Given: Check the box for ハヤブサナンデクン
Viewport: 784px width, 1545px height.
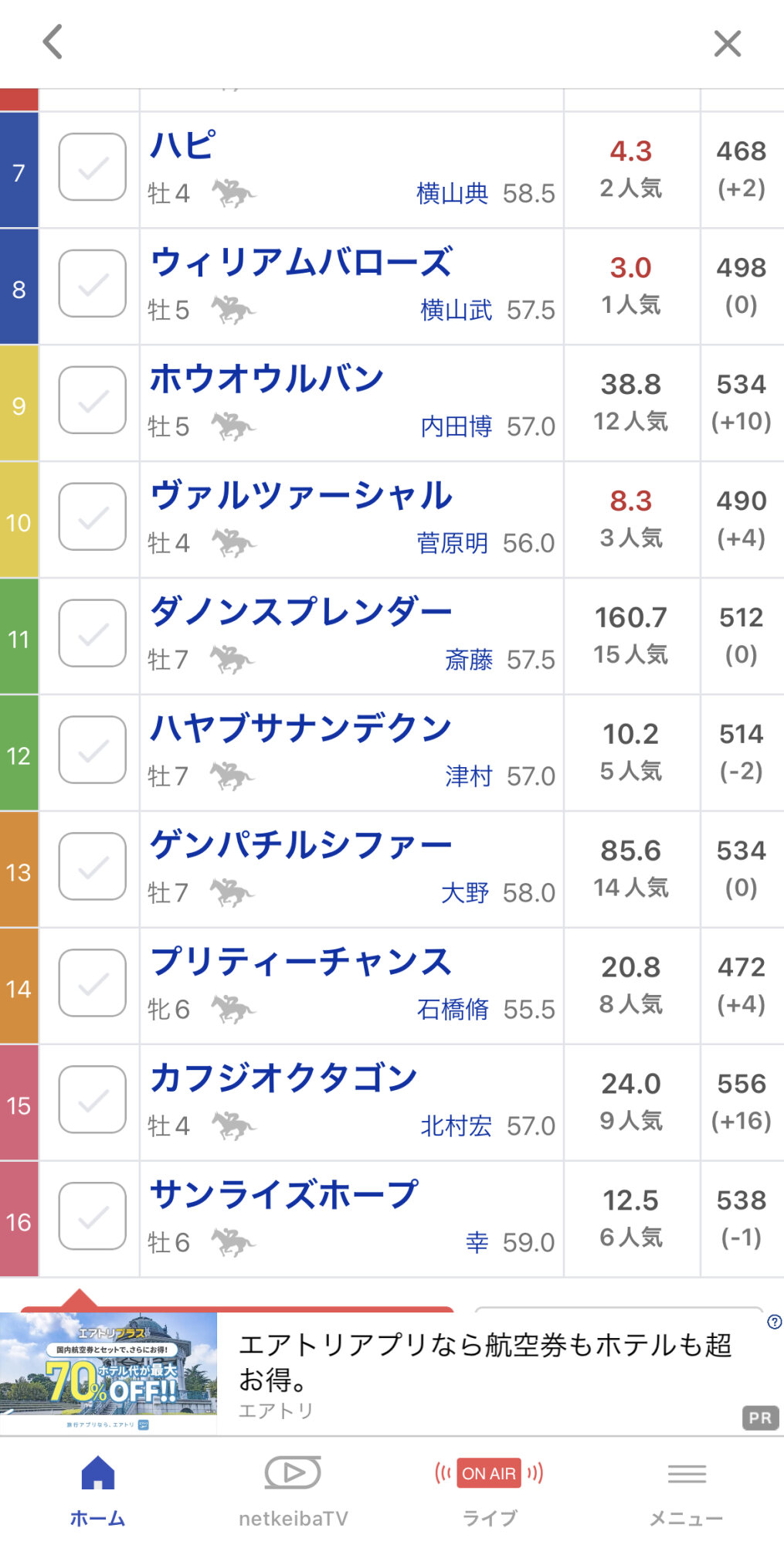Looking at the screenshot, I should (93, 750).
